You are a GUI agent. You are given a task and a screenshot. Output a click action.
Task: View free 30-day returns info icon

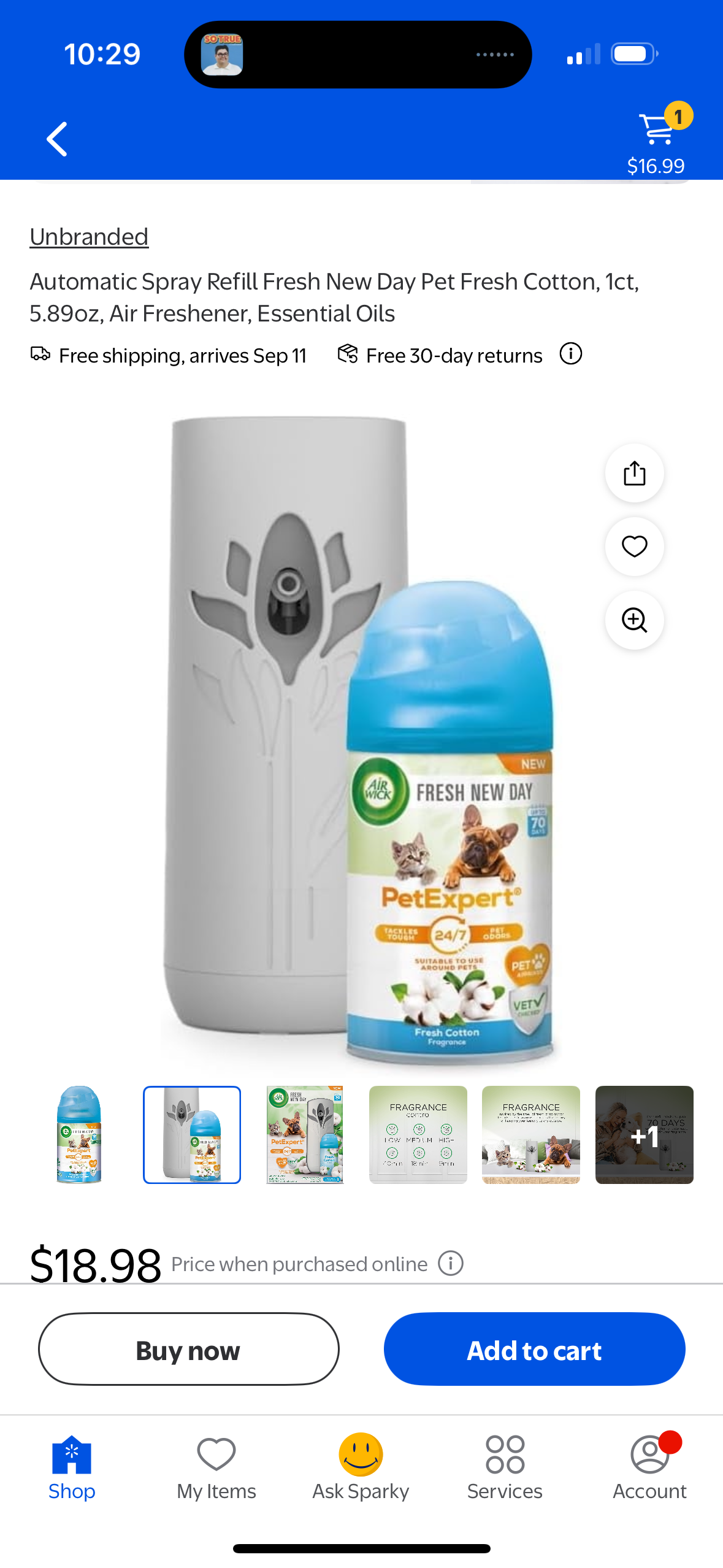point(570,354)
